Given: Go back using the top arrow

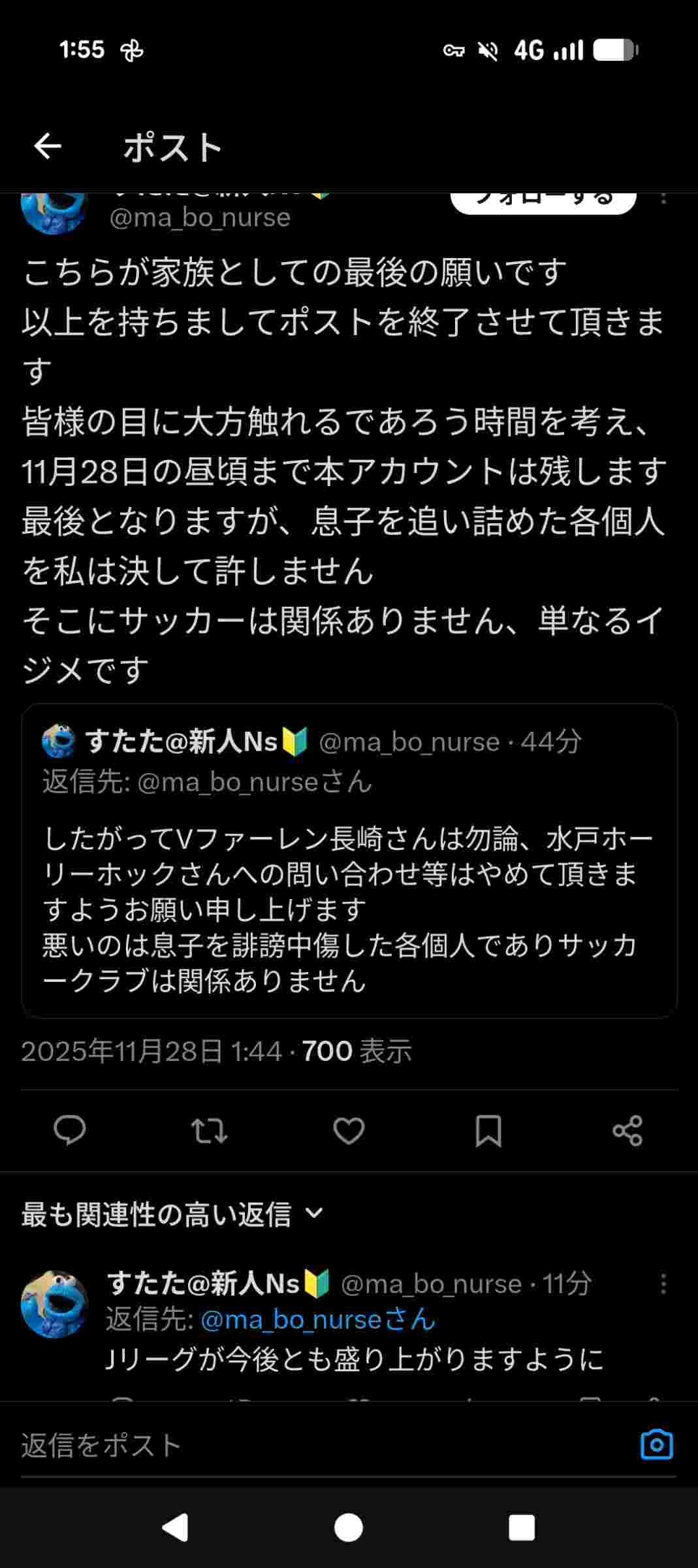Looking at the screenshot, I should pos(48,146).
